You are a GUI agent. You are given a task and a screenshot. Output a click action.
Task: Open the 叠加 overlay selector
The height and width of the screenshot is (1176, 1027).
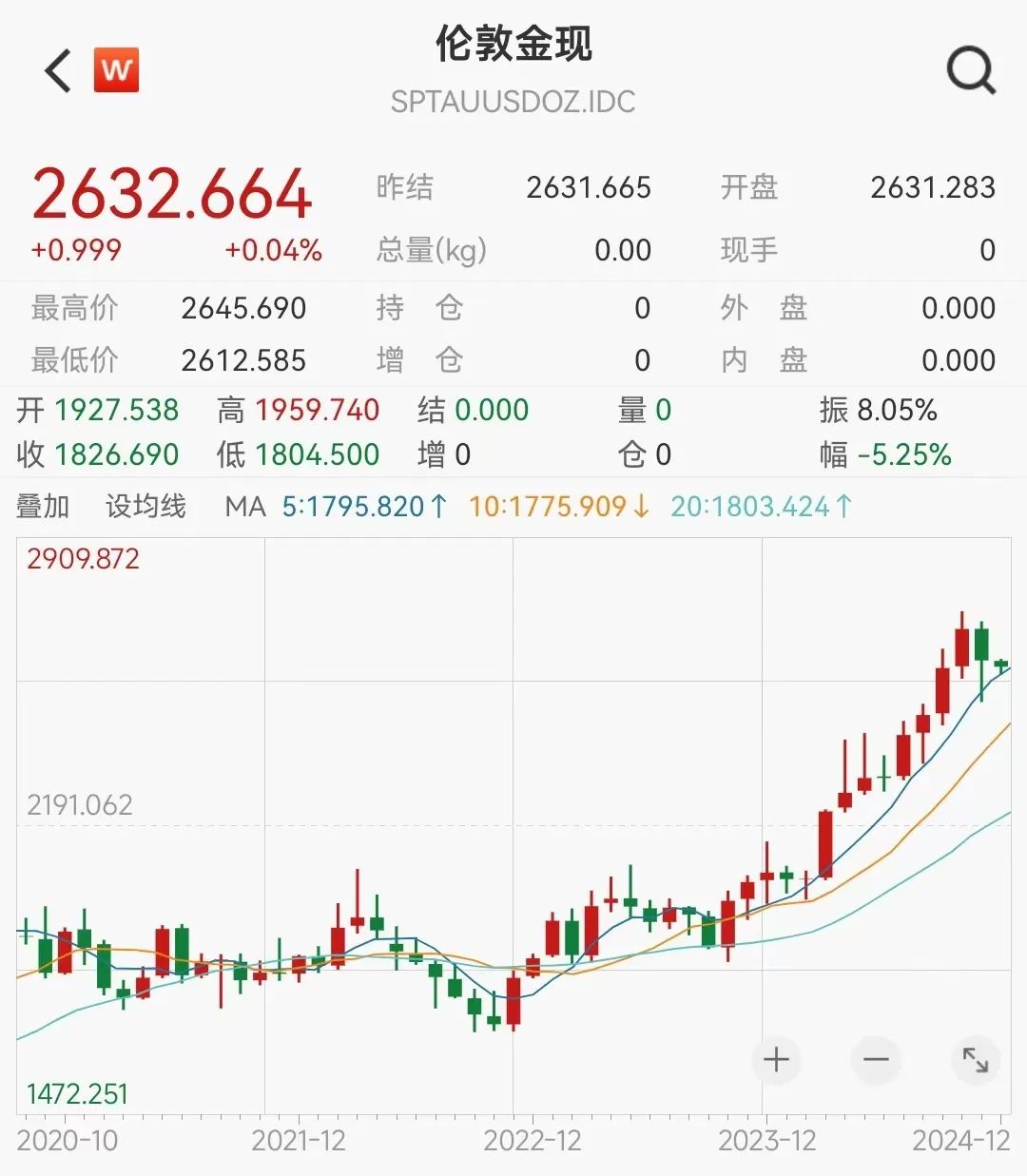(x=41, y=507)
